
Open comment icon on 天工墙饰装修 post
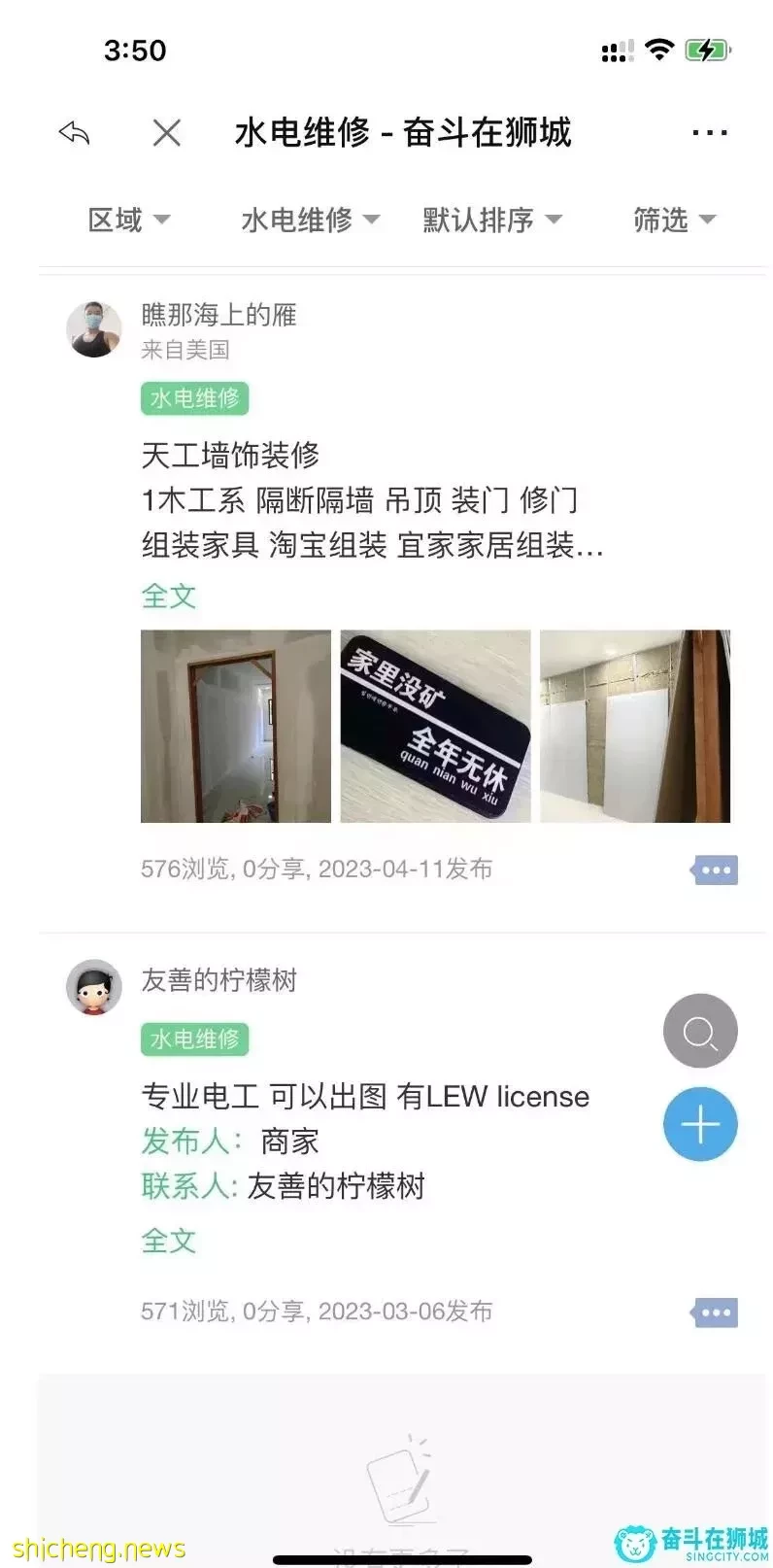[x=716, y=869]
